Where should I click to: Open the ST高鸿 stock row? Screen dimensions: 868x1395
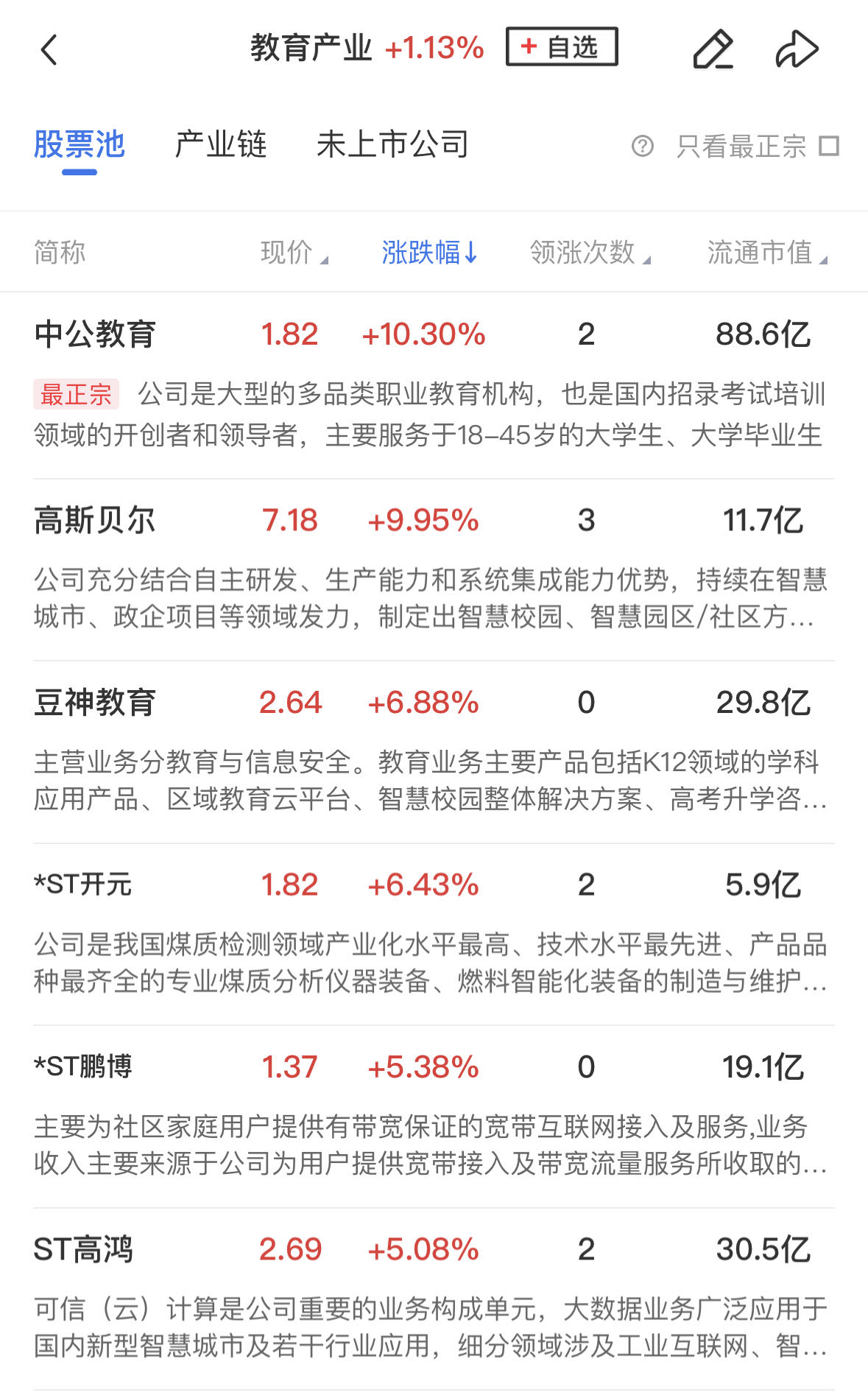[83, 1249]
